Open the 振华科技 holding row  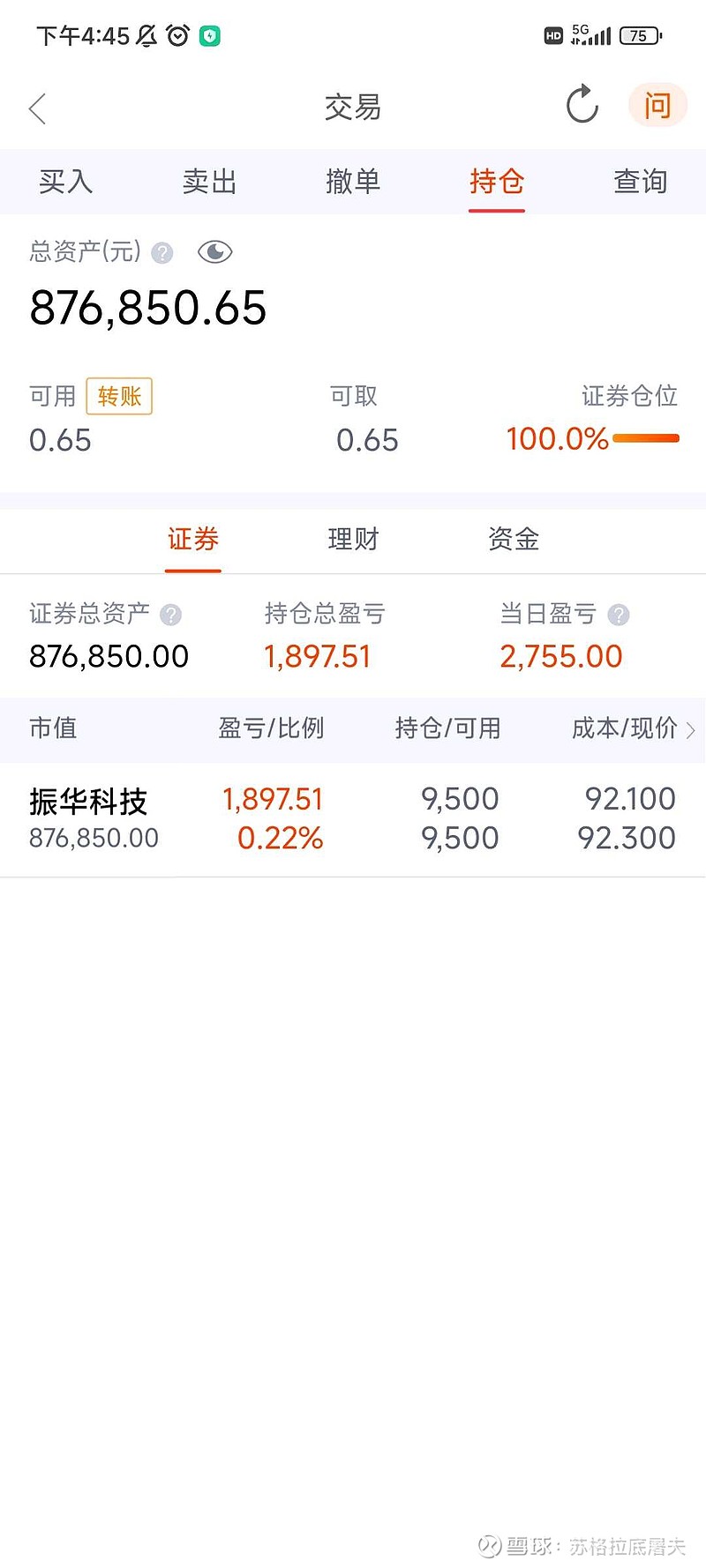click(353, 819)
